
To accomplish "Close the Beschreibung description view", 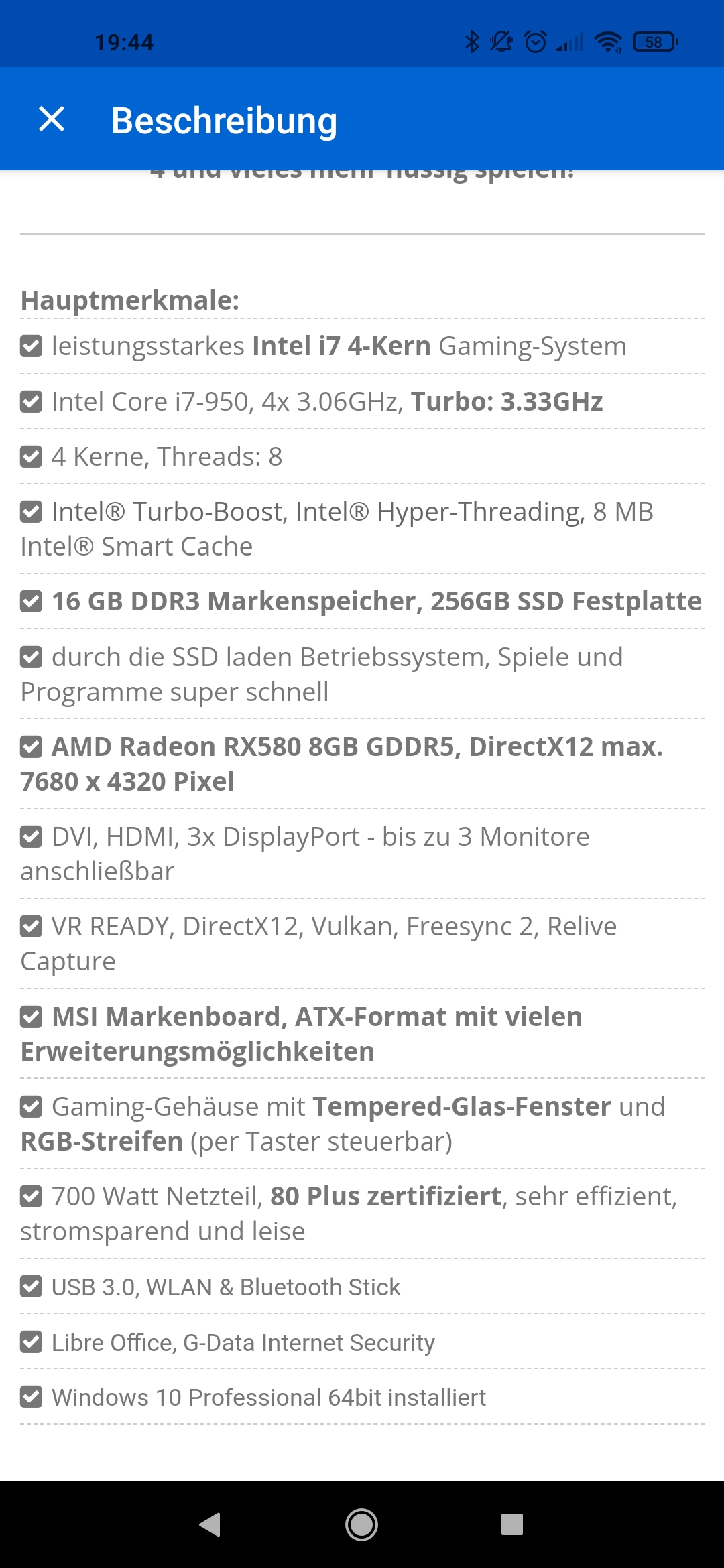I will [52, 120].
